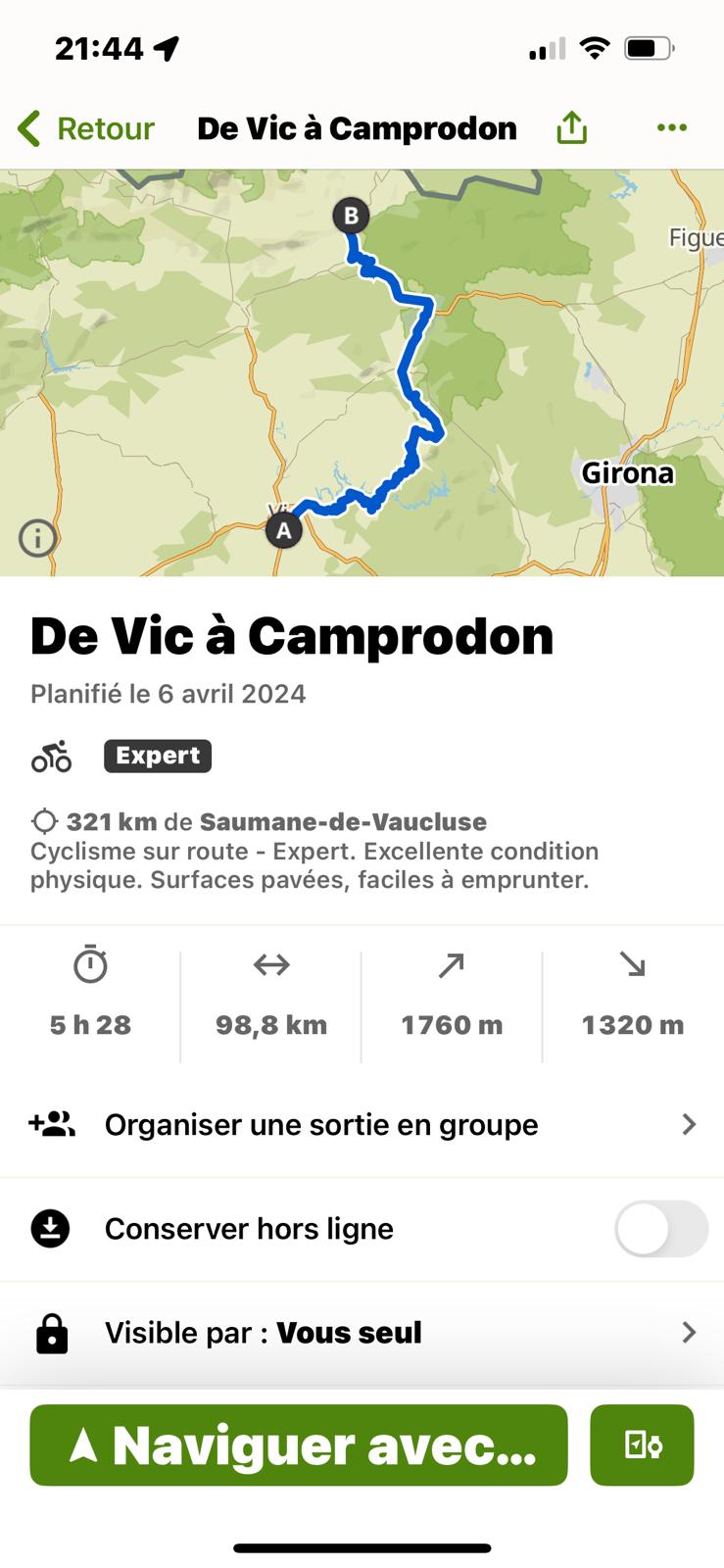Tap the green device send button
Image resolution: width=724 pixels, height=1568 pixels.
point(642,1445)
